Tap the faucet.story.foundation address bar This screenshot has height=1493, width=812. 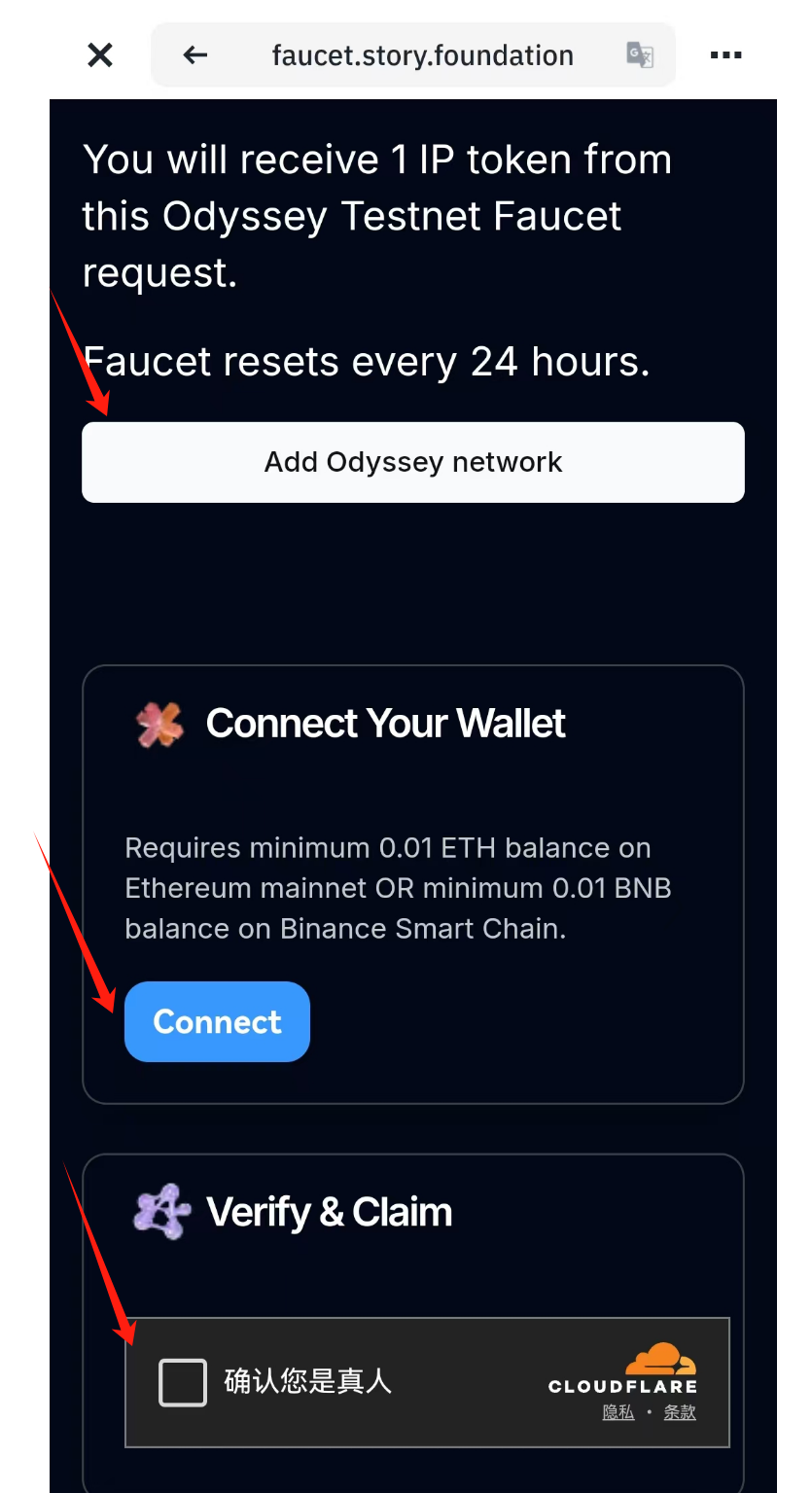click(422, 55)
